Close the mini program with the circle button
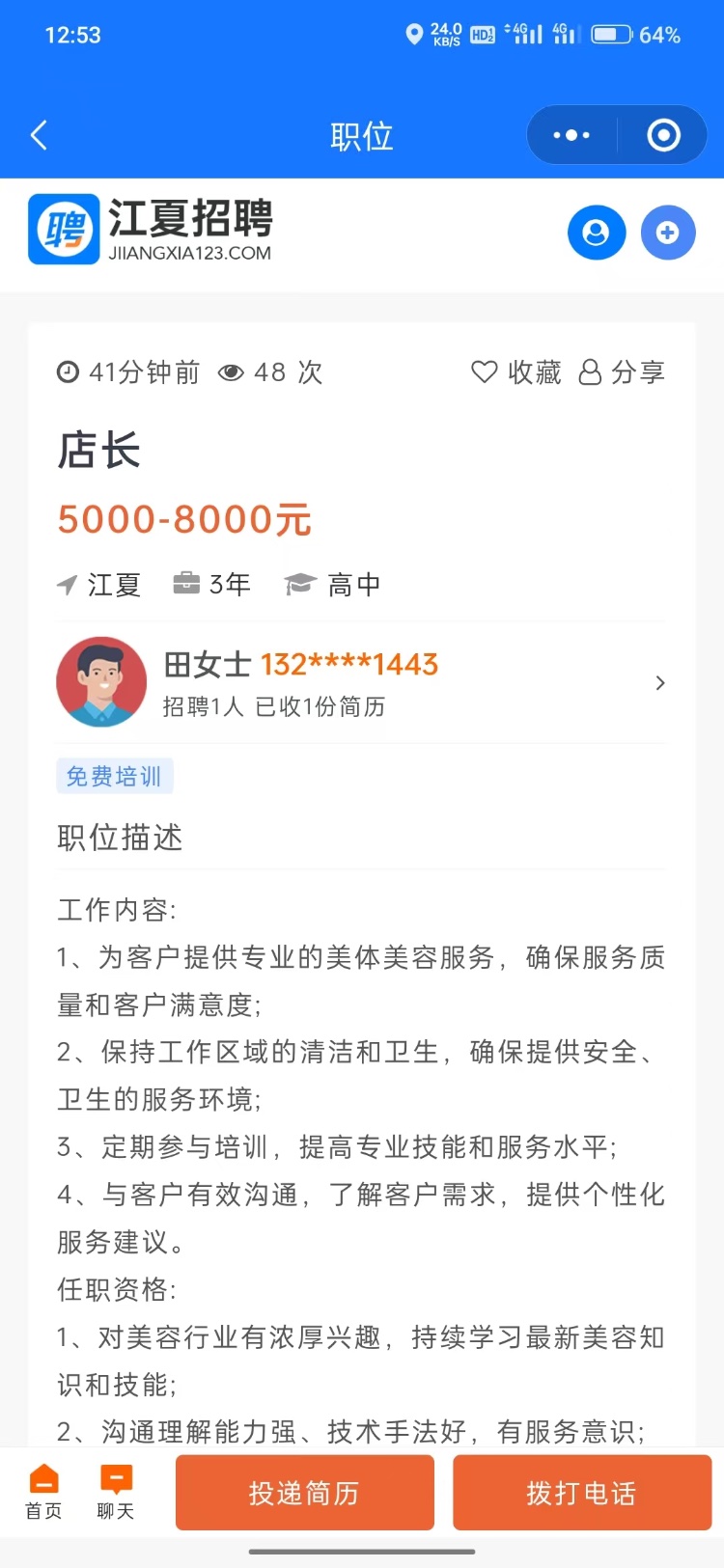724x1568 pixels. [663, 135]
